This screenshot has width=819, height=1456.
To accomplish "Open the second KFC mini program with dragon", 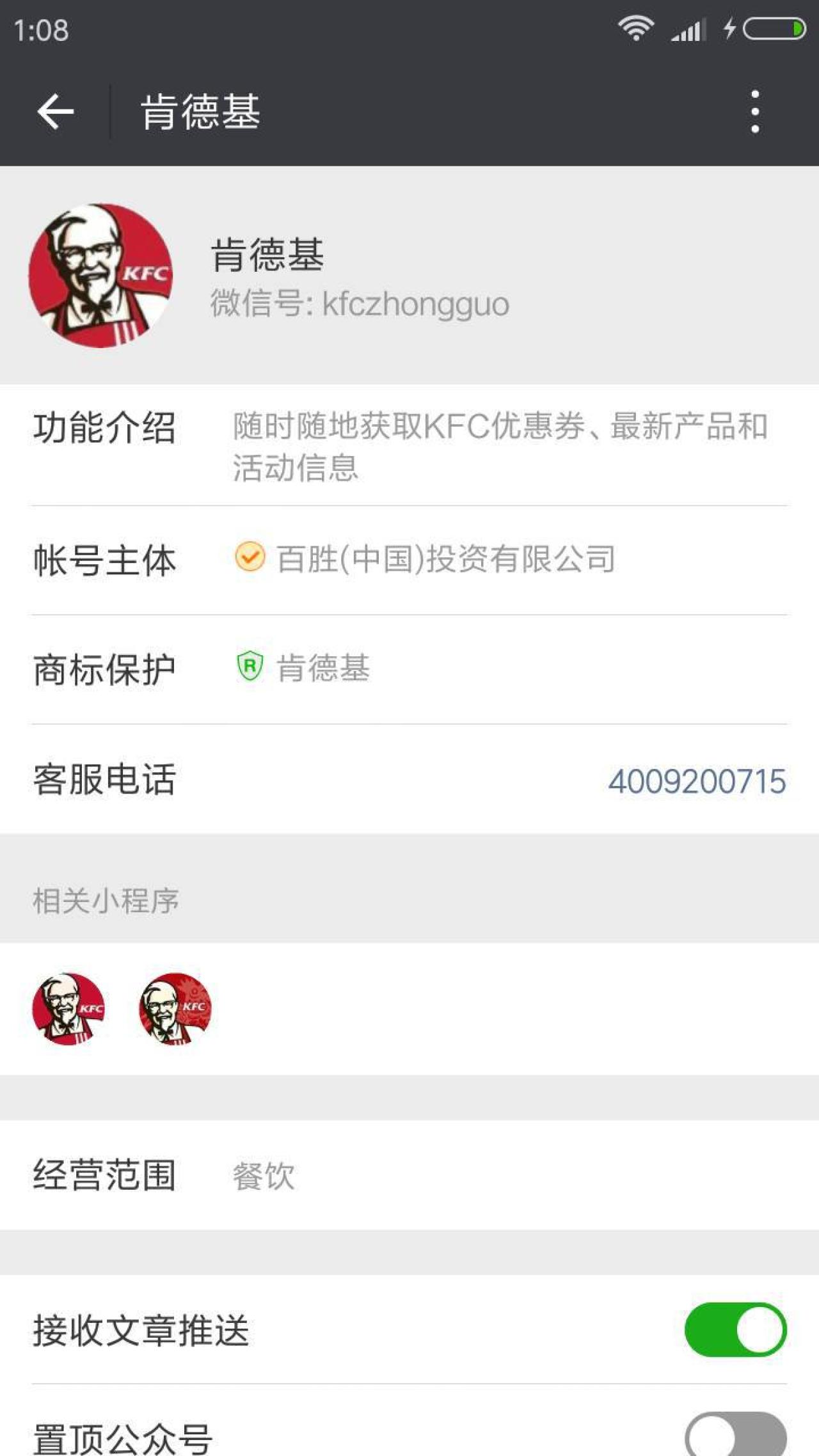I will click(x=175, y=1009).
